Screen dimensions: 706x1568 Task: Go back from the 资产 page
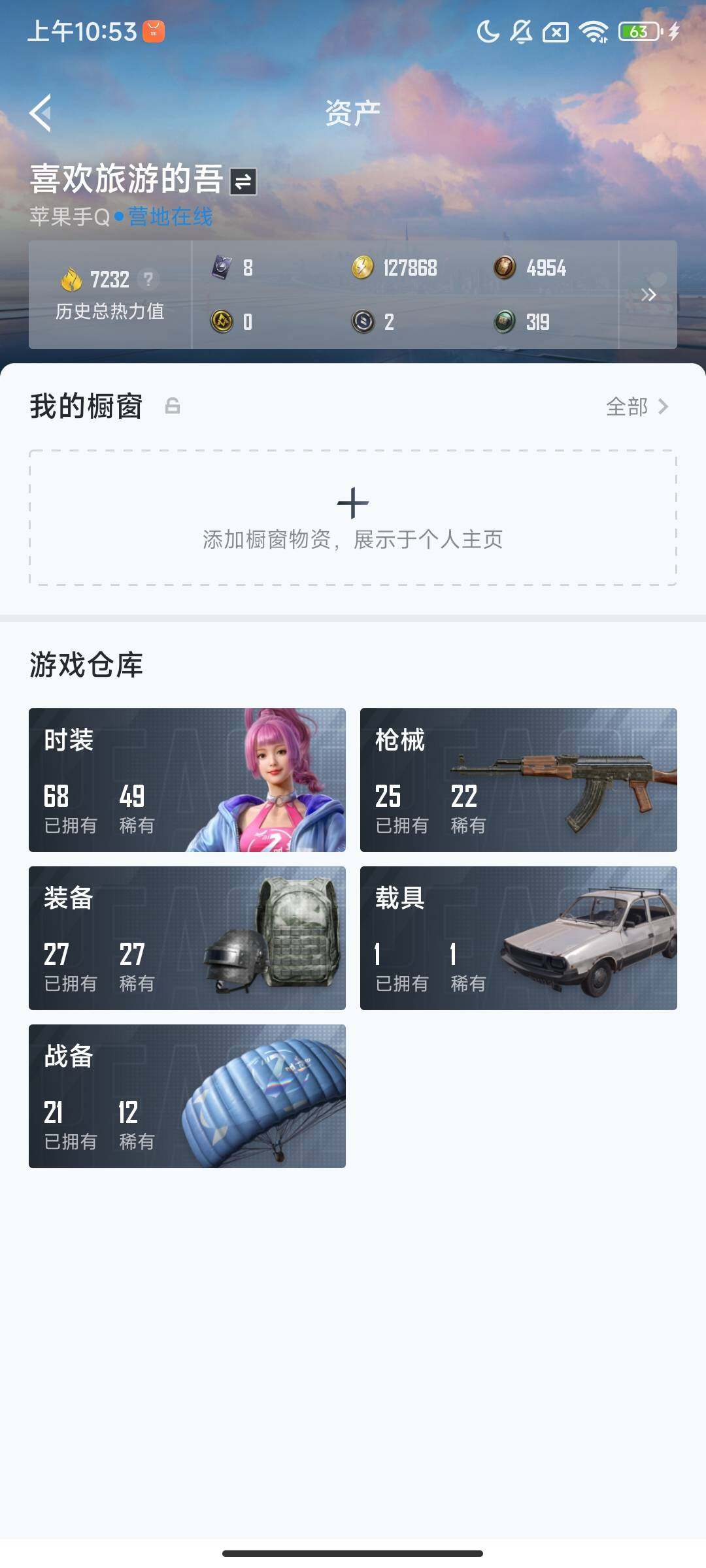(41, 113)
